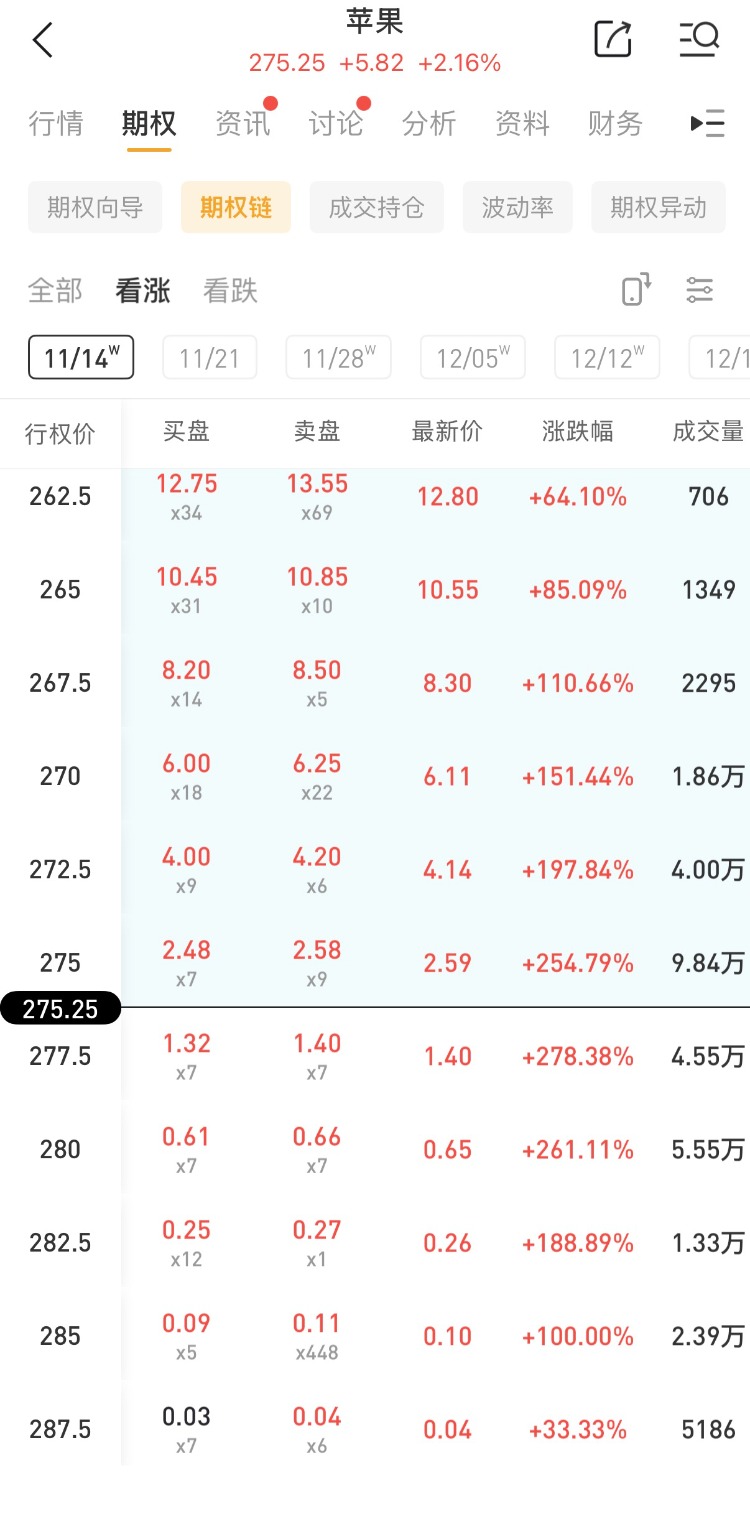Screen dimensions: 750x1529
Task: Expand the full tab list
Action: point(708,124)
